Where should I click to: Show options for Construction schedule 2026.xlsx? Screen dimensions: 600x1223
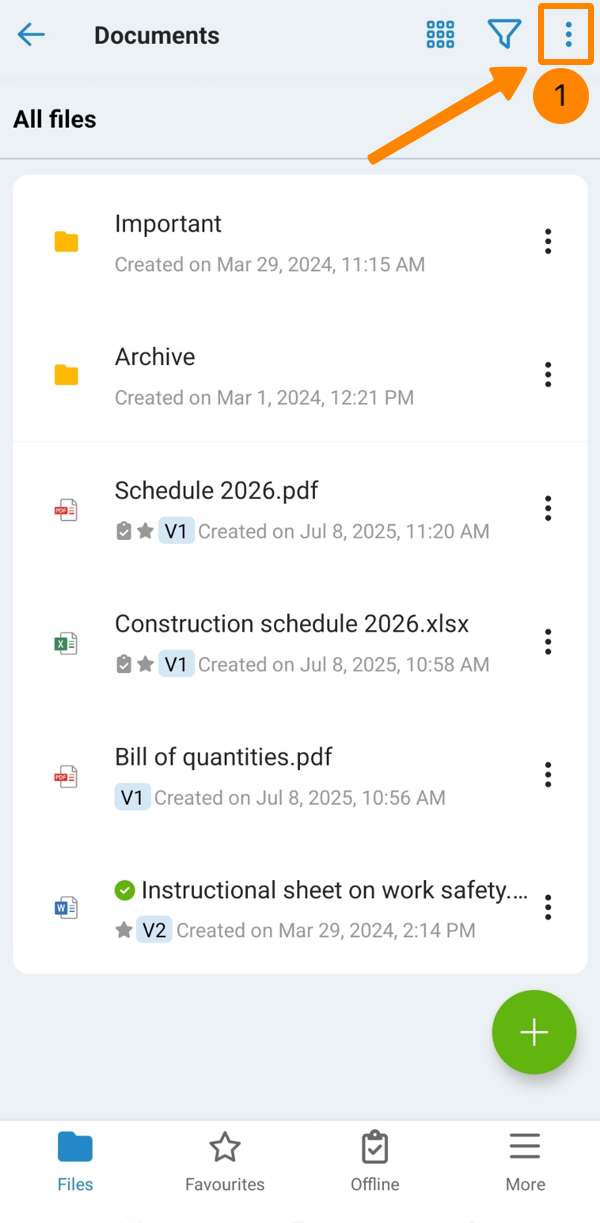pyautogui.click(x=548, y=641)
